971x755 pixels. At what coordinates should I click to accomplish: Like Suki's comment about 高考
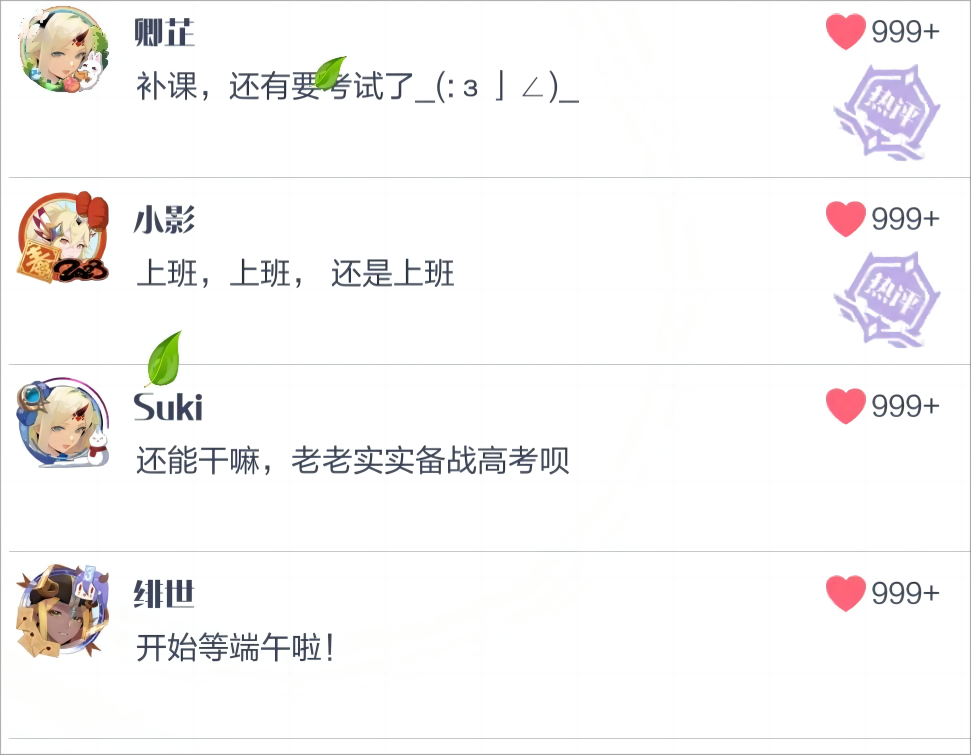[x=845, y=406]
